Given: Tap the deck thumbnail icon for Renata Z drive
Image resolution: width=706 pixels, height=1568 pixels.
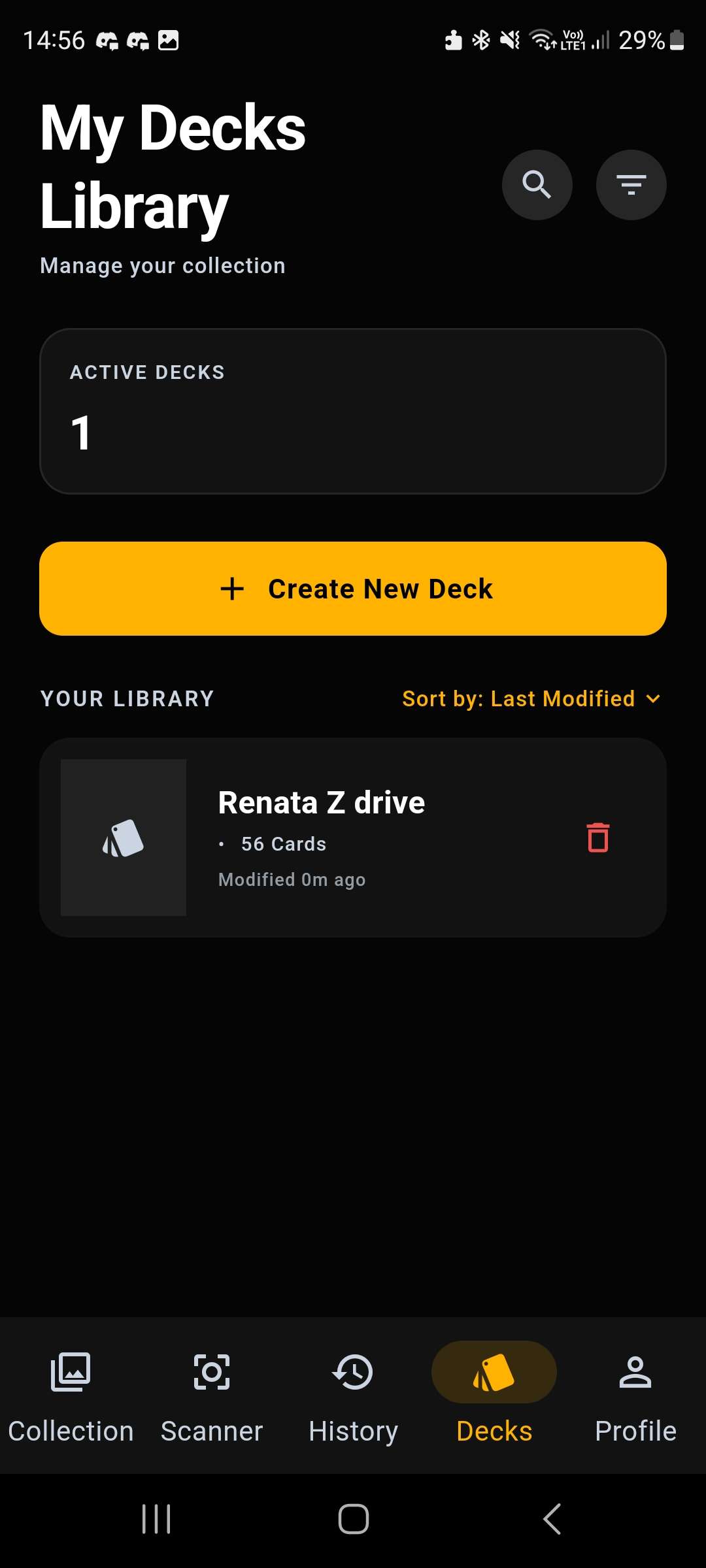Looking at the screenshot, I should 123,840.
